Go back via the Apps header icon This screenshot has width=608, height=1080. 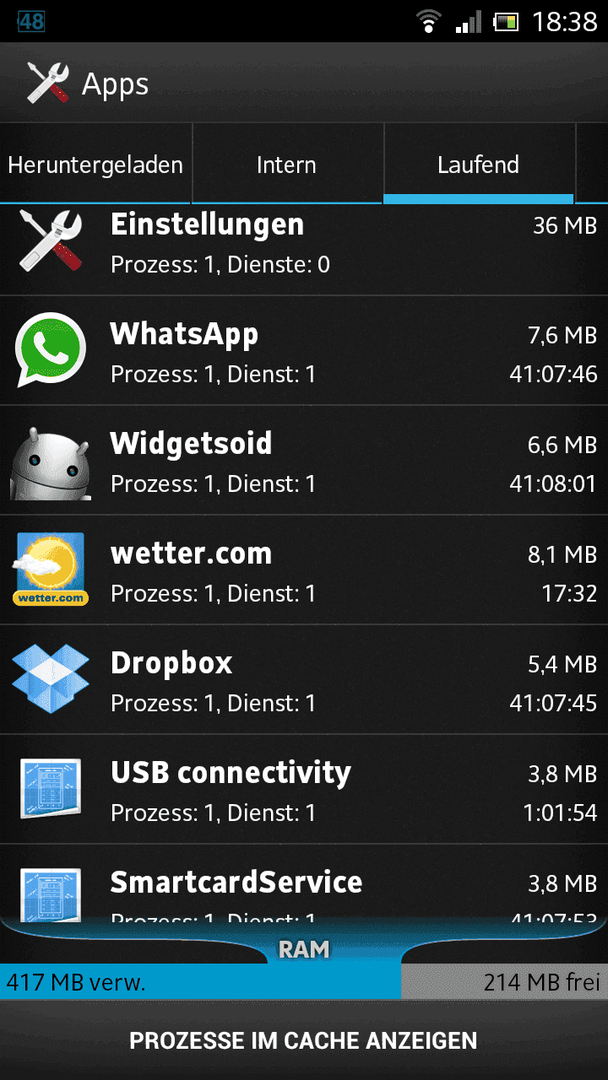[x=48, y=83]
